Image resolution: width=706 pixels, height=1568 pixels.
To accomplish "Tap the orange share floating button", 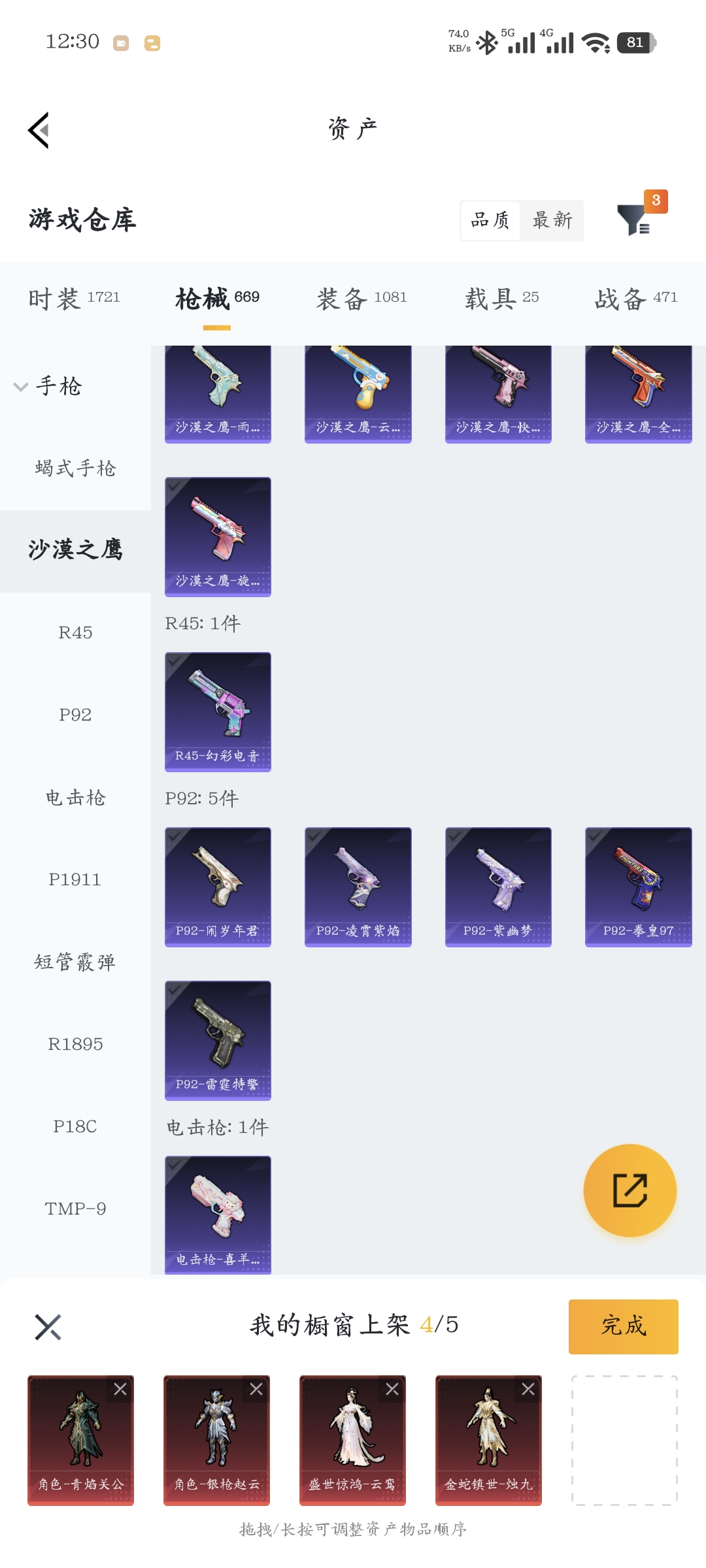I will pos(630,1190).
